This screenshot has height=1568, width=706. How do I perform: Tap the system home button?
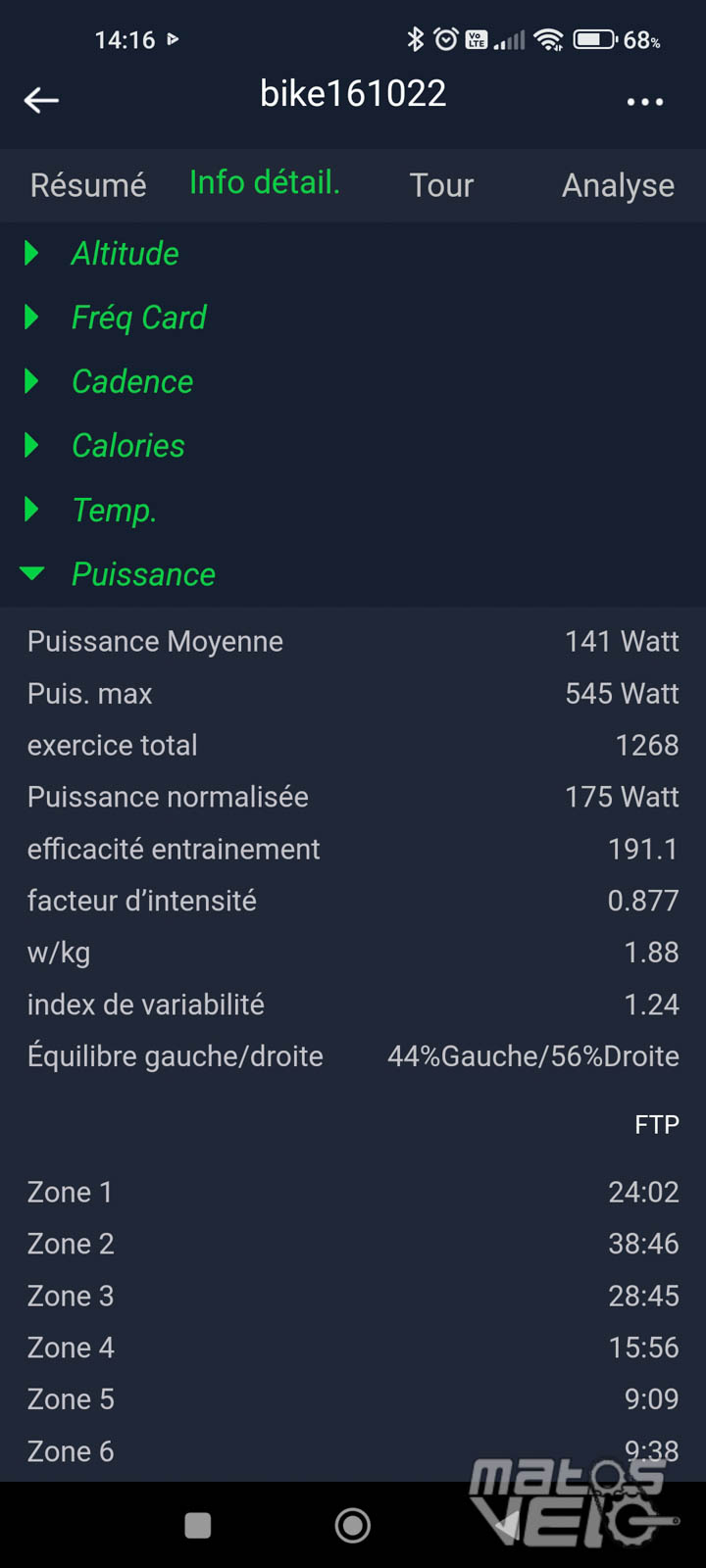(x=353, y=1525)
